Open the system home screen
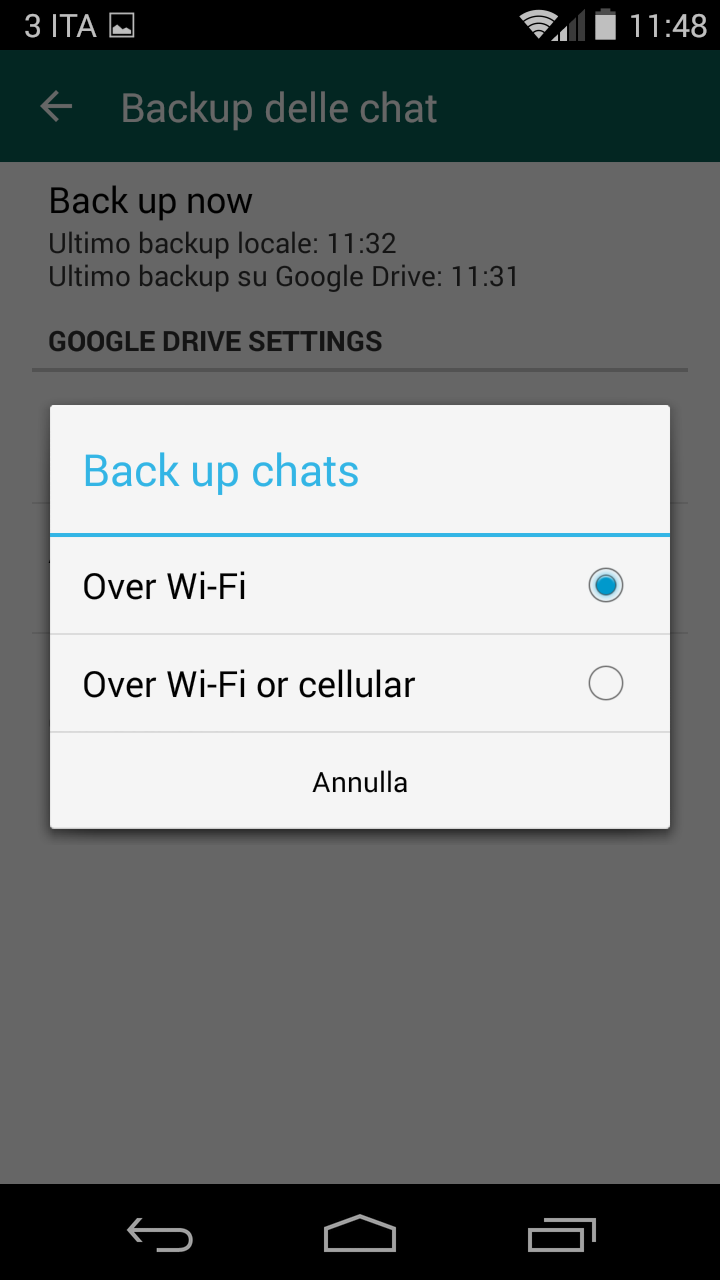720x1280 pixels. point(360,1234)
